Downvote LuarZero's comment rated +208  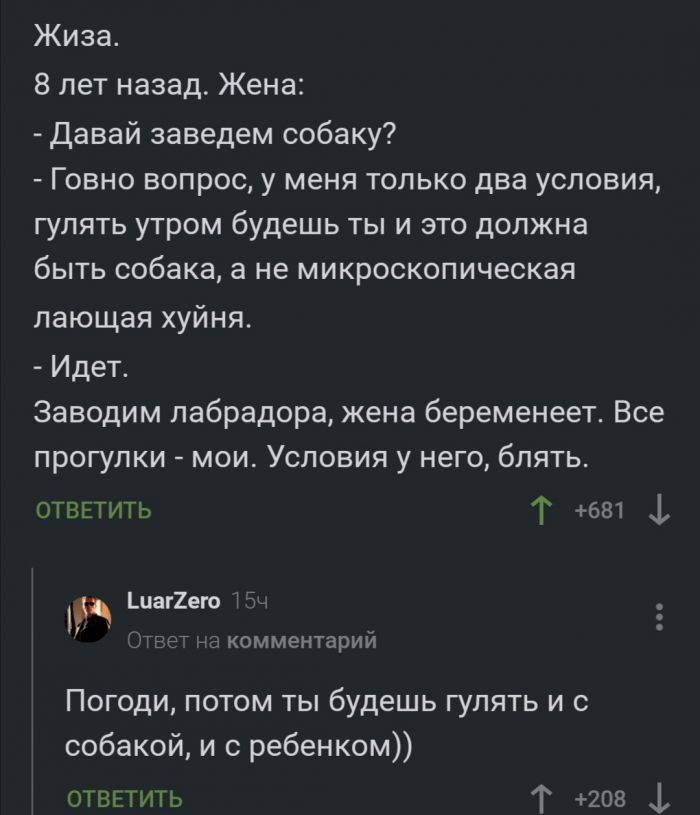coord(658,798)
